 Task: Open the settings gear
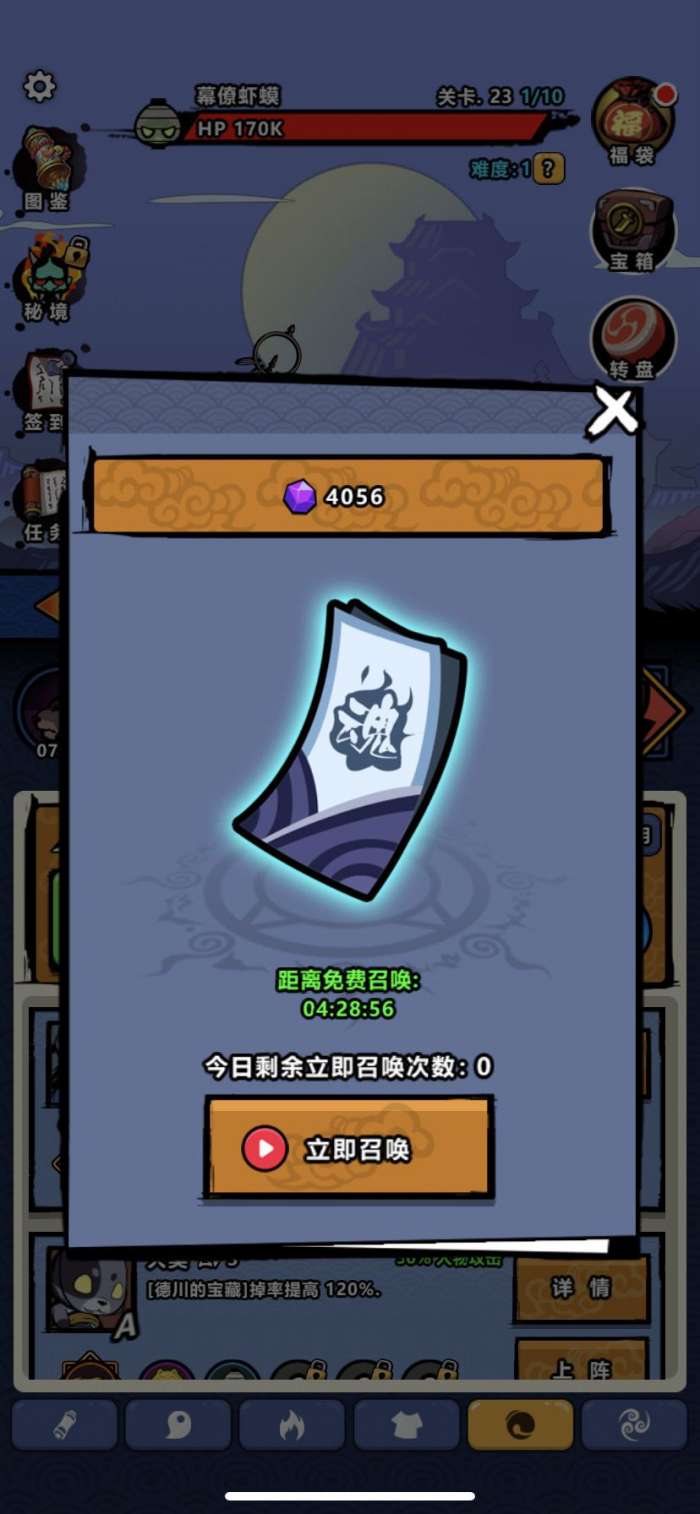(x=40, y=86)
